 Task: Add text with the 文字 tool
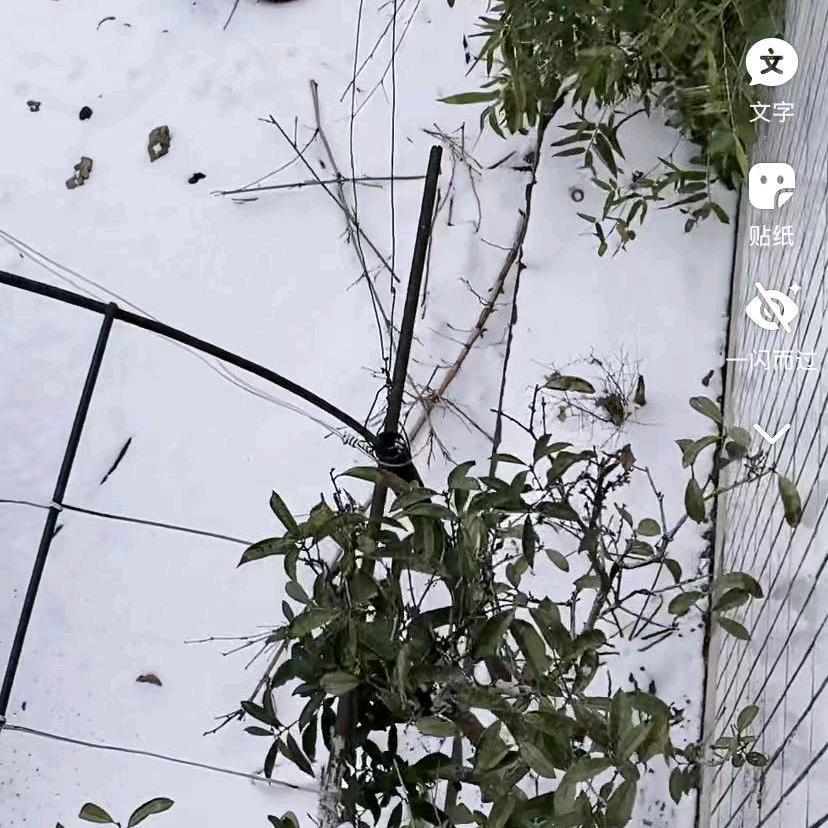click(771, 64)
